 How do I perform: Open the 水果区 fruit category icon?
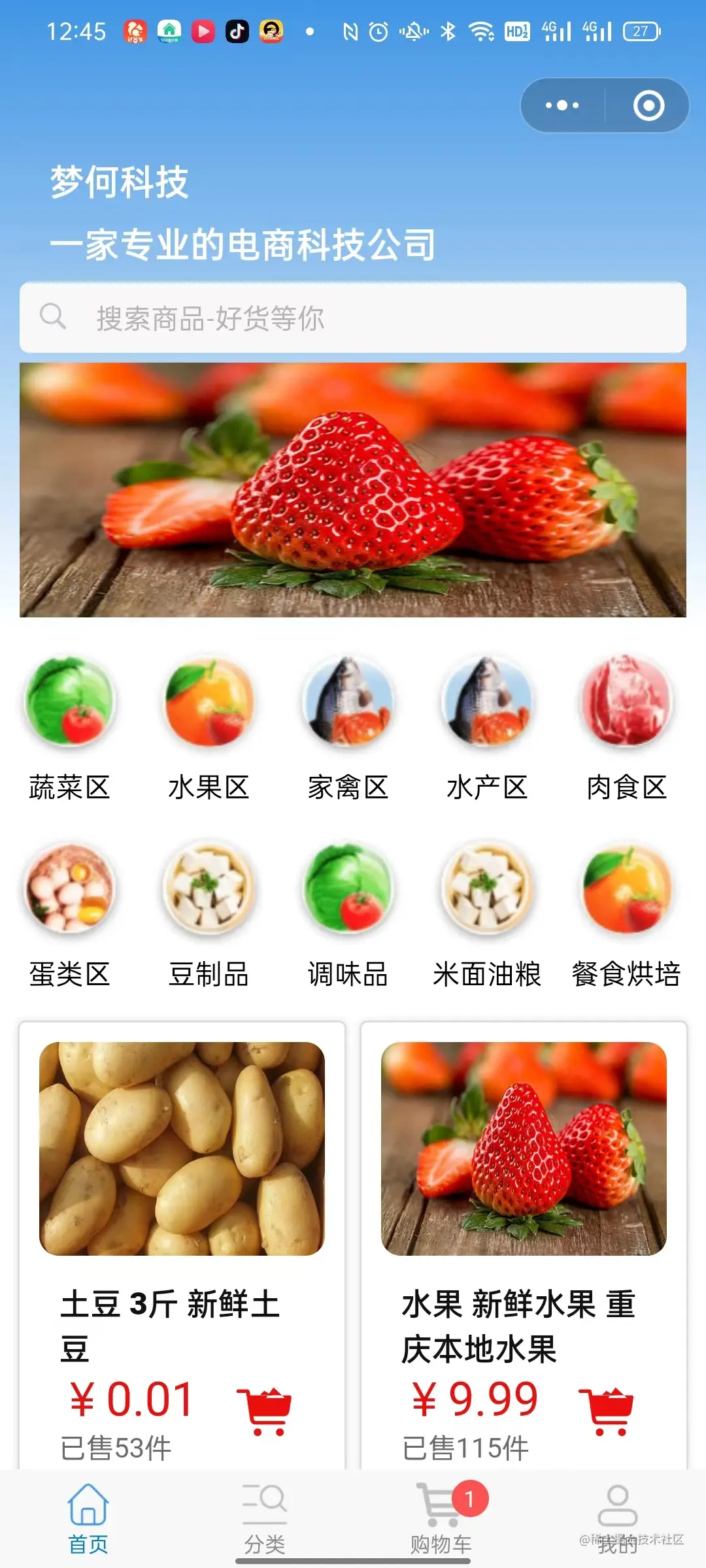[209, 701]
